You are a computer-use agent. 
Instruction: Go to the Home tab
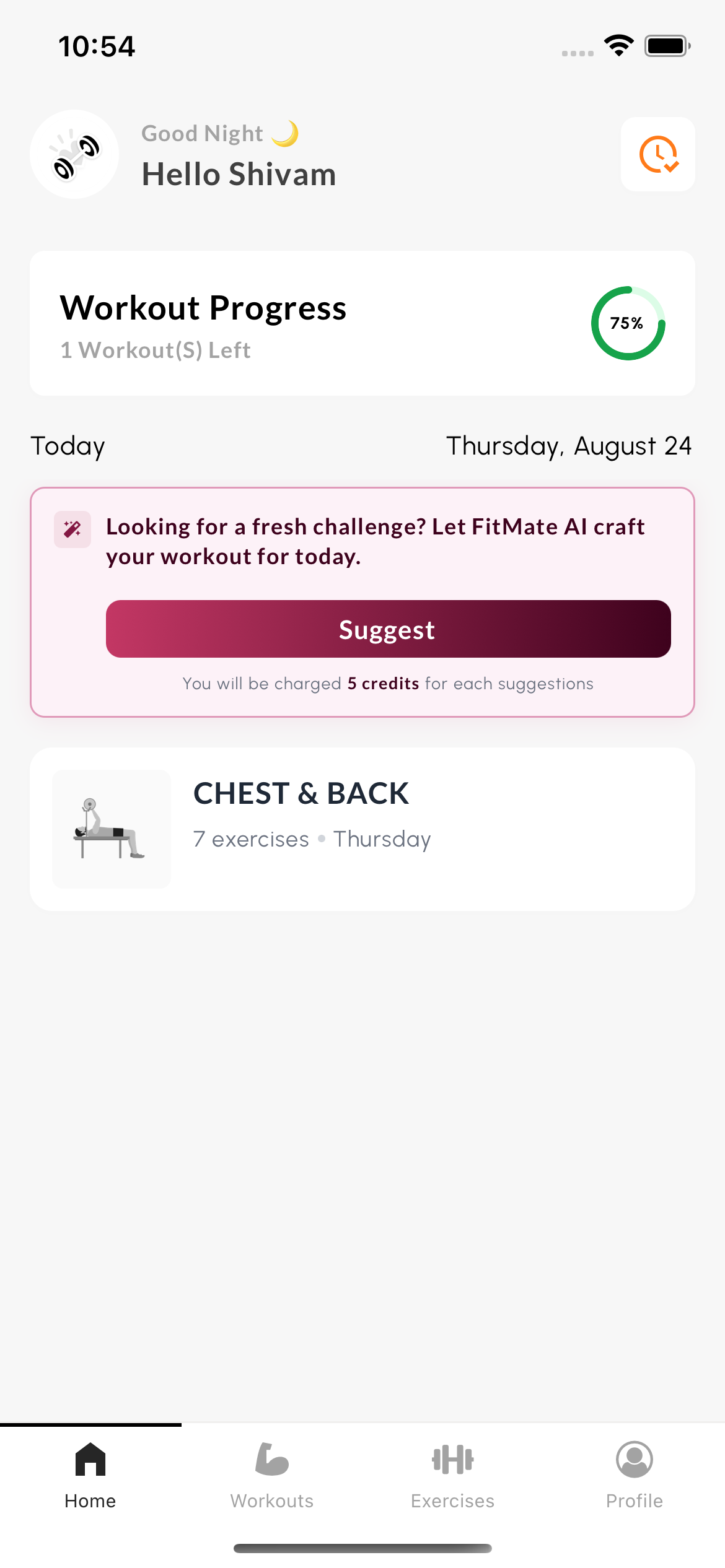tap(90, 1475)
